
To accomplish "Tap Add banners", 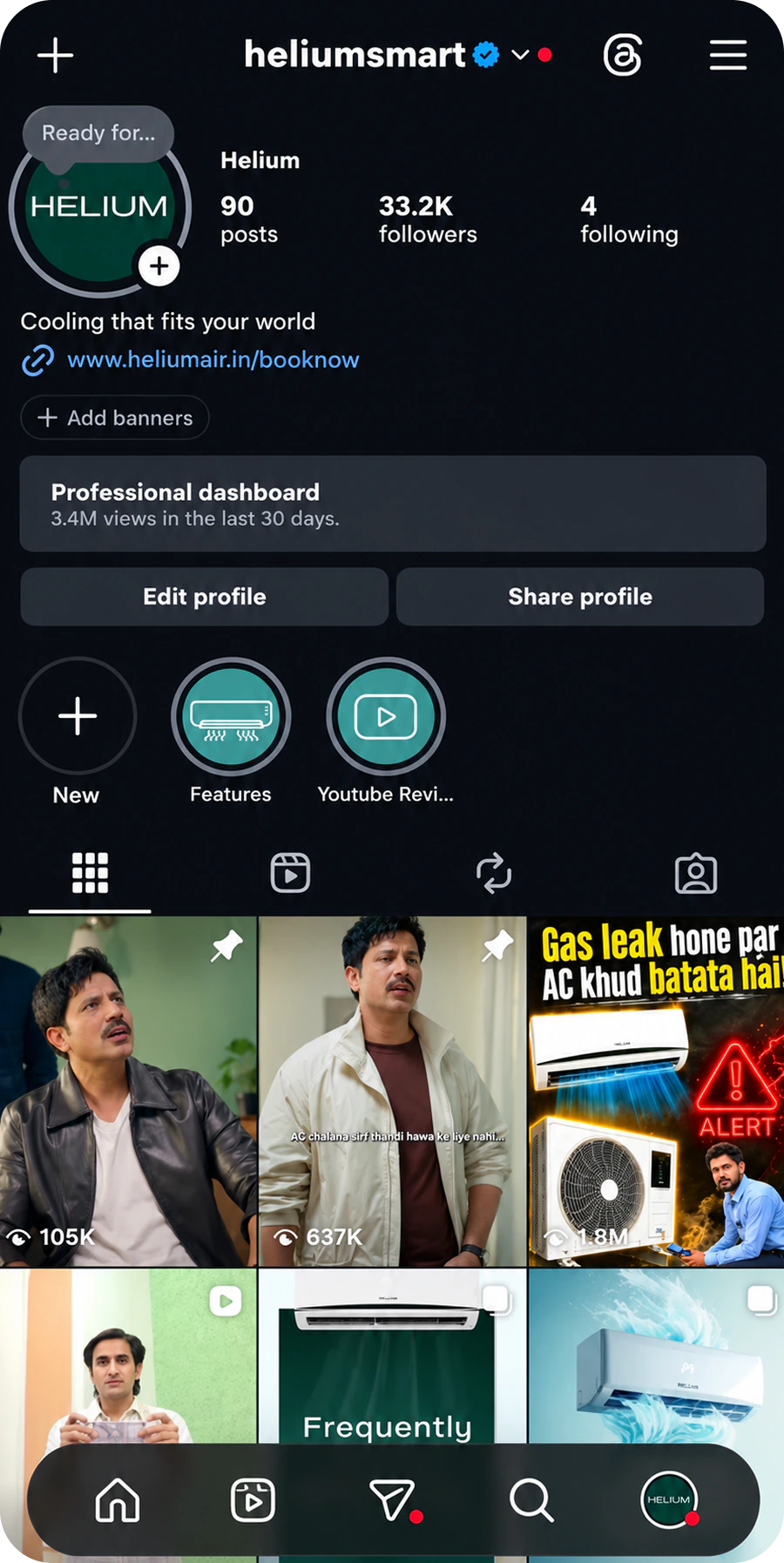I will [115, 417].
